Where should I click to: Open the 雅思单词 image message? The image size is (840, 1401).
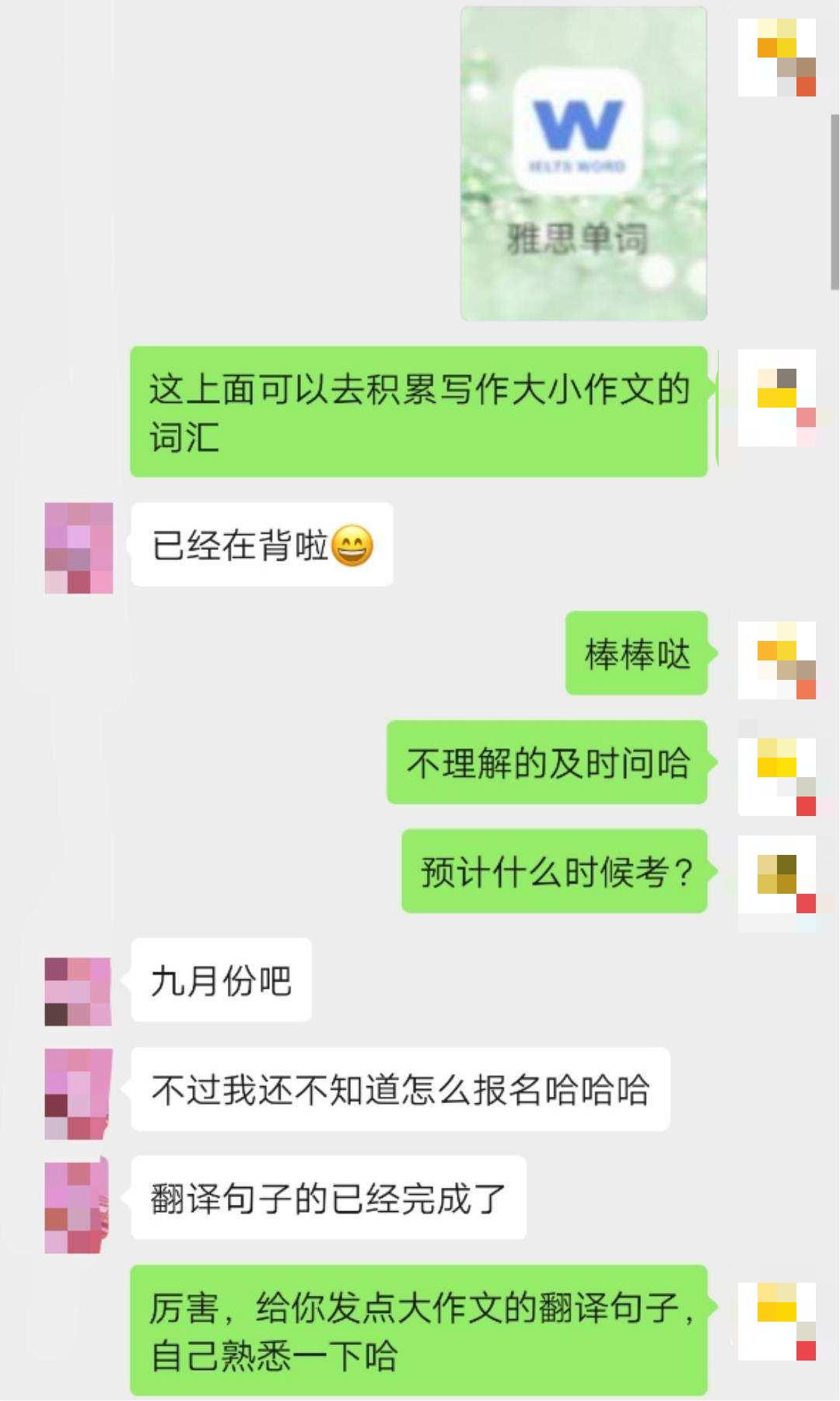pyautogui.click(x=583, y=163)
